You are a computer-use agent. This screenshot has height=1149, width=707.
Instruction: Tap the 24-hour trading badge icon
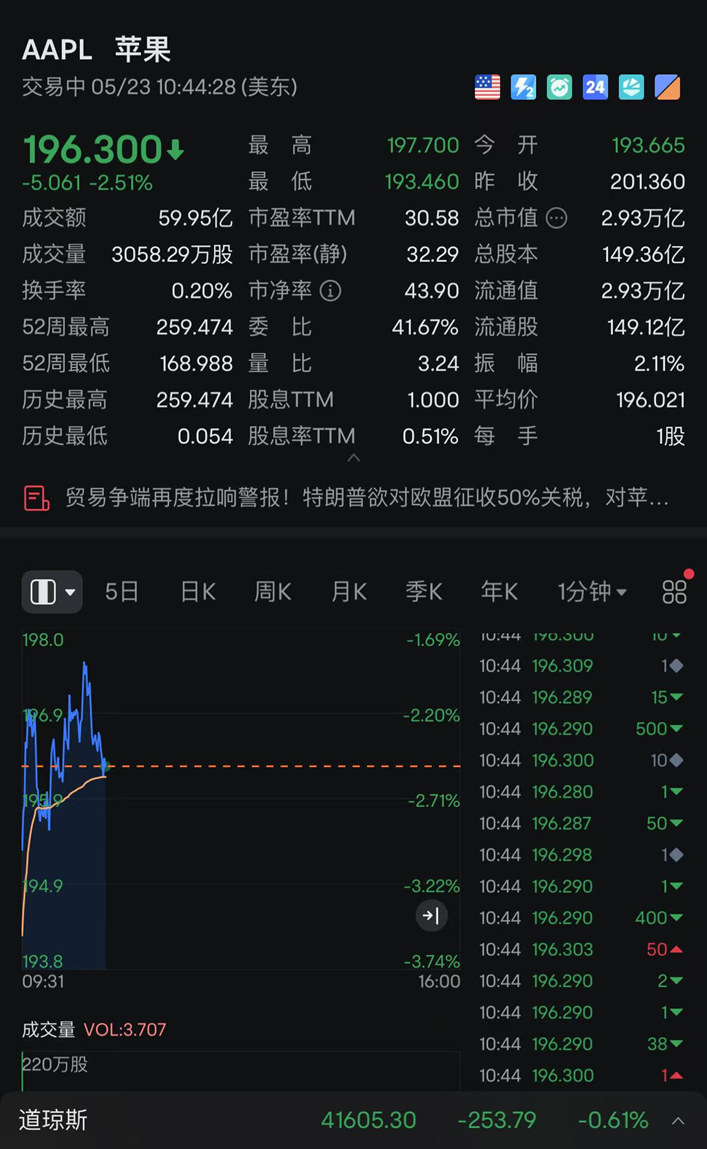pyautogui.click(x=595, y=87)
